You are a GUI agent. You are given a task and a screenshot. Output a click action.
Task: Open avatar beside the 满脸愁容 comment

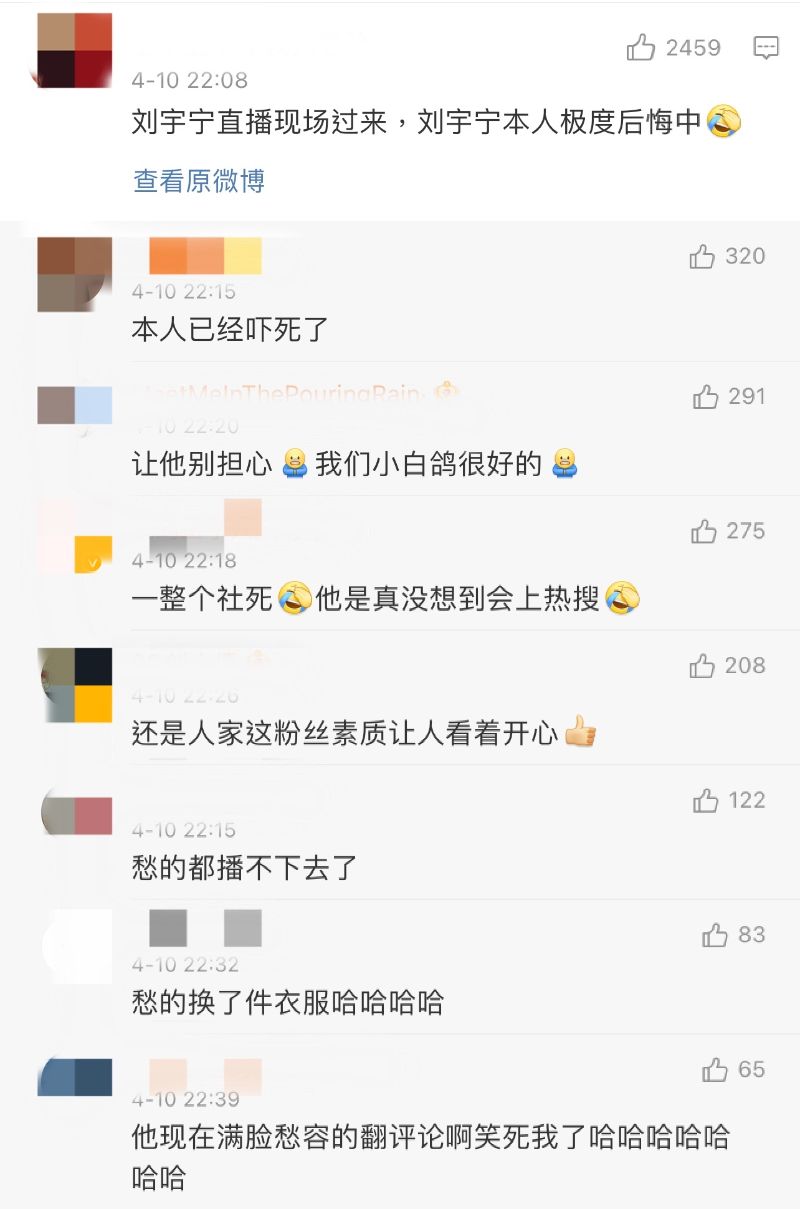pos(74,1076)
